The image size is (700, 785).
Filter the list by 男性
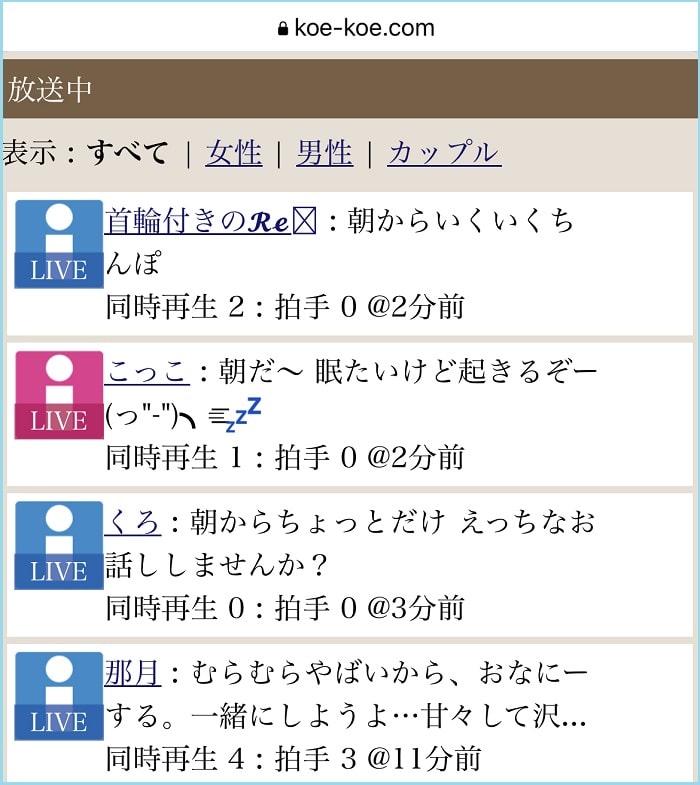pyautogui.click(x=324, y=153)
